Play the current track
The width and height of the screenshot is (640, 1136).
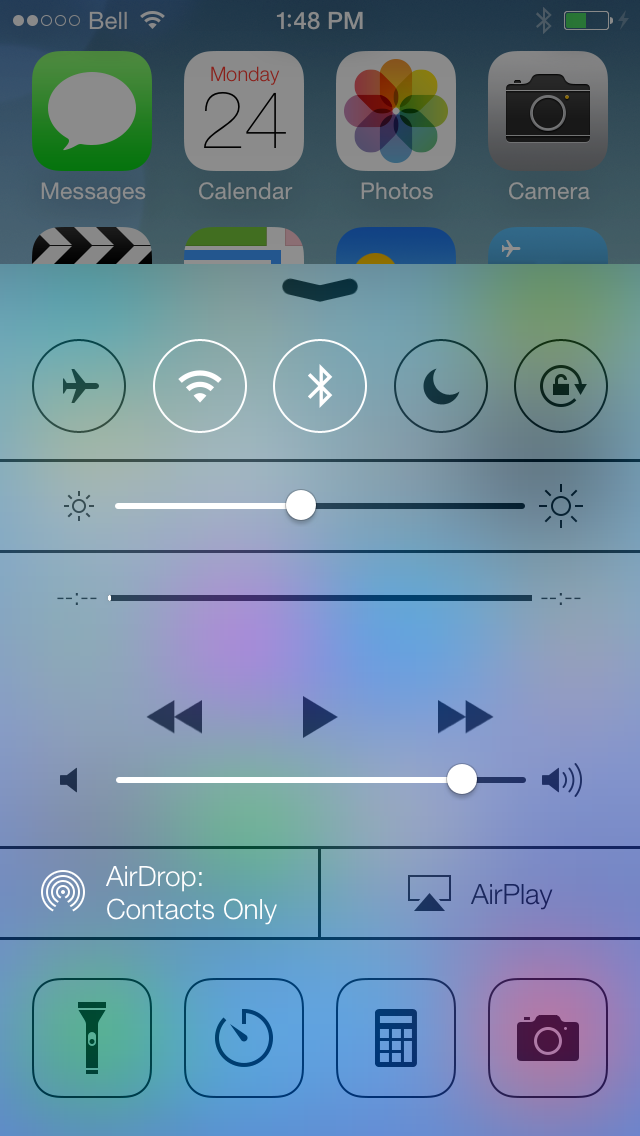[x=320, y=717]
